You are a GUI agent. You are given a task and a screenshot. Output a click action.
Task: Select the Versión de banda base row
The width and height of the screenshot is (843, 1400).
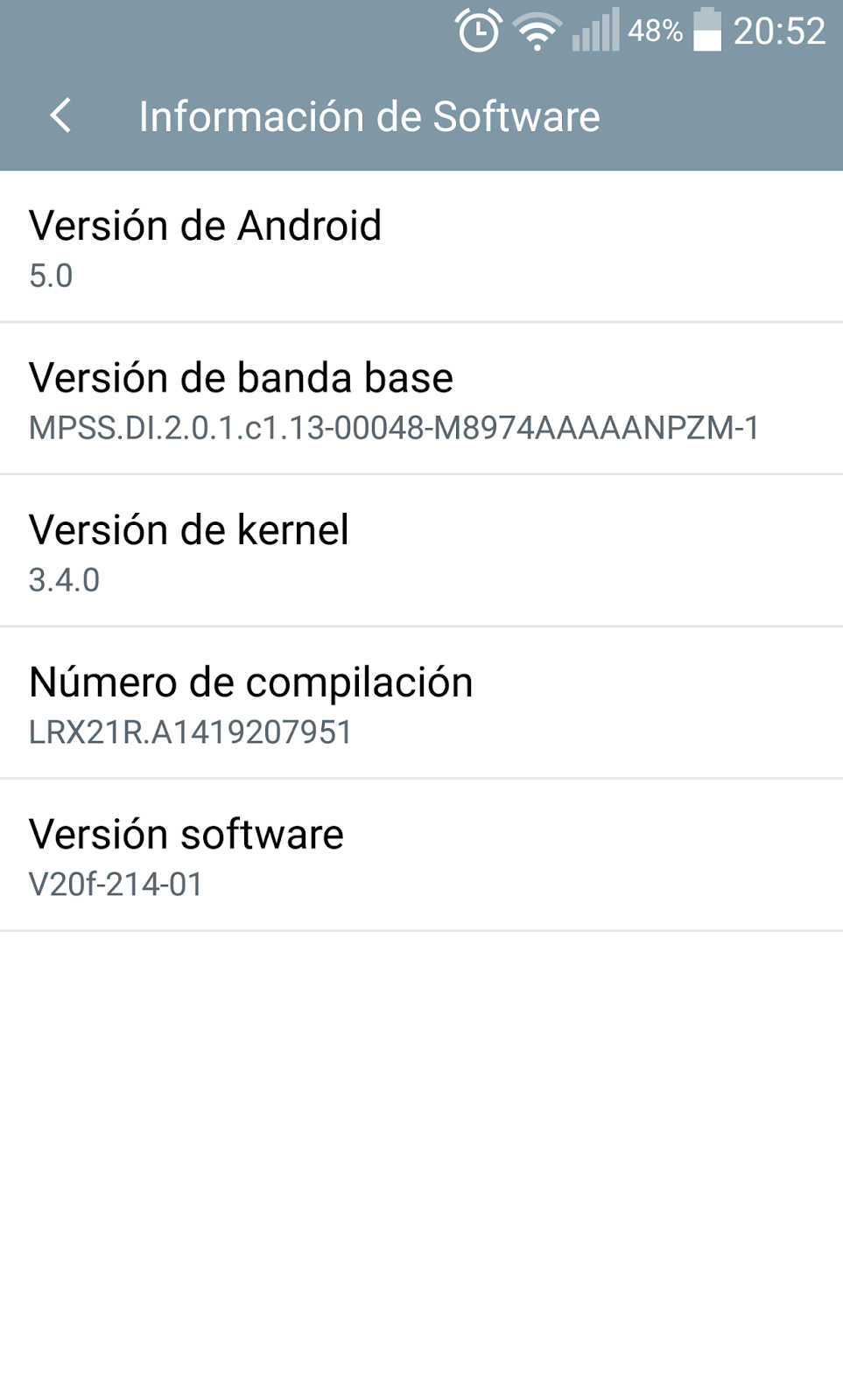(x=420, y=400)
